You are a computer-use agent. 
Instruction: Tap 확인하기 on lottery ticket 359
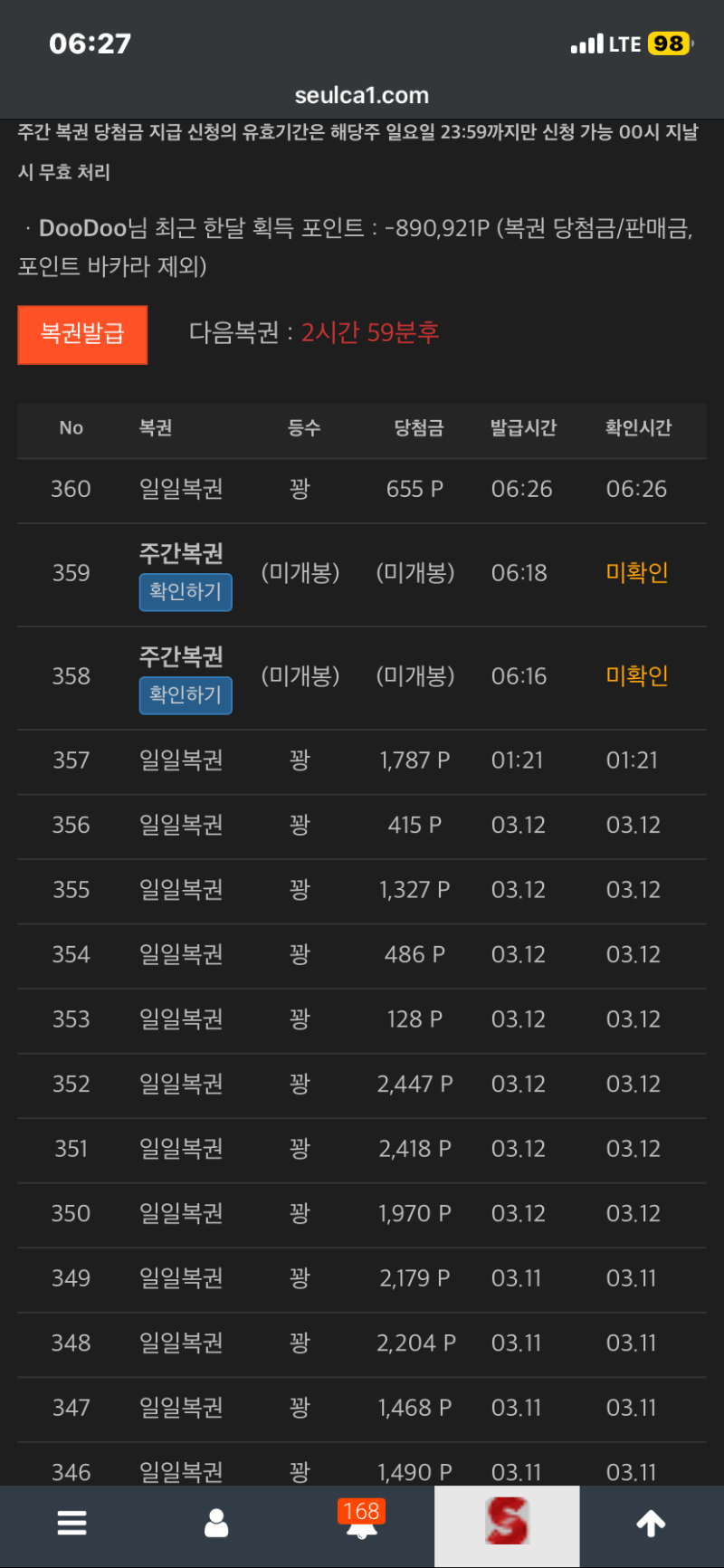click(x=186, y=592)
